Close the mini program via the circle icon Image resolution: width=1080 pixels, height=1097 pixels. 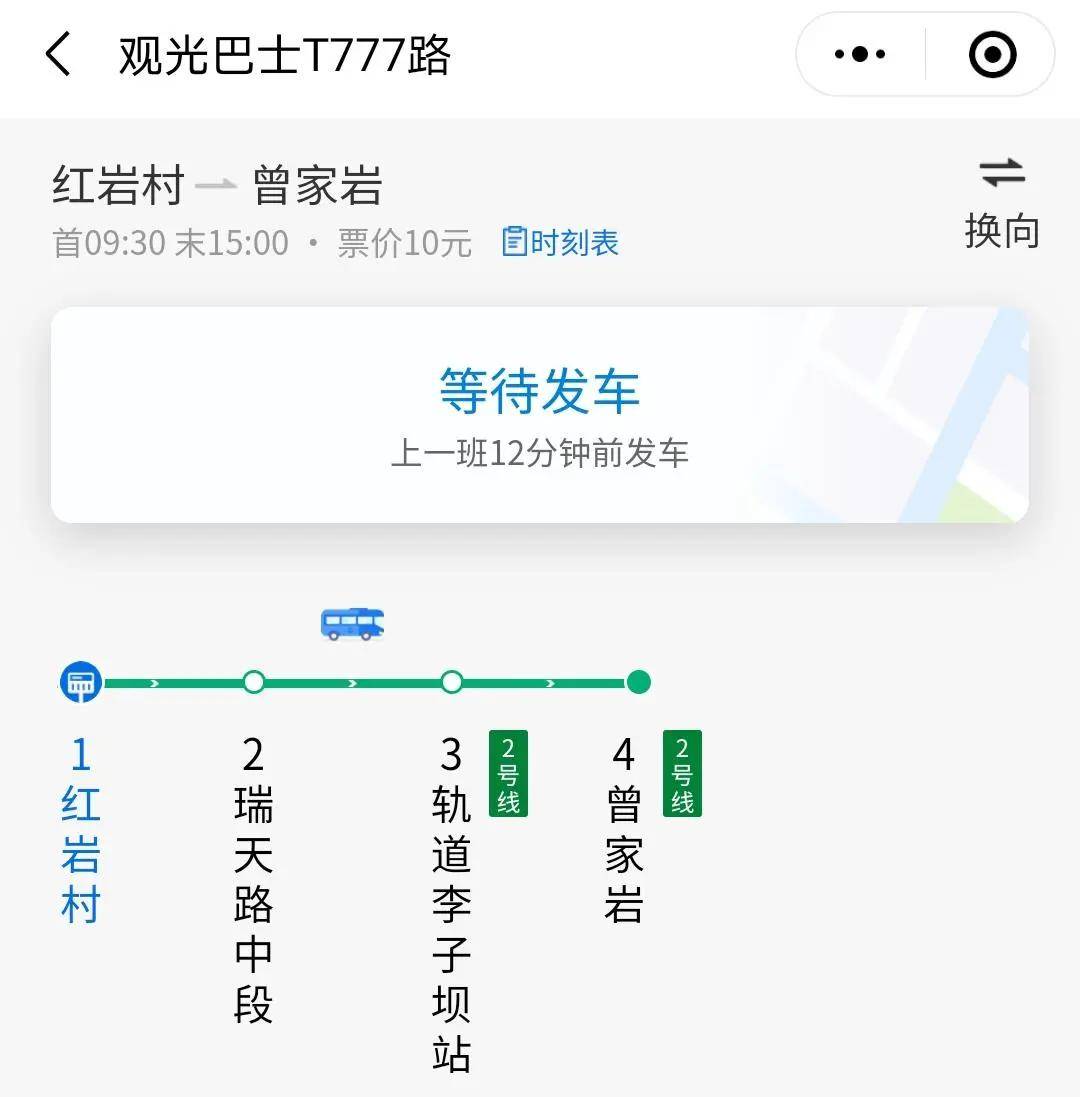(x=992, y=55)
